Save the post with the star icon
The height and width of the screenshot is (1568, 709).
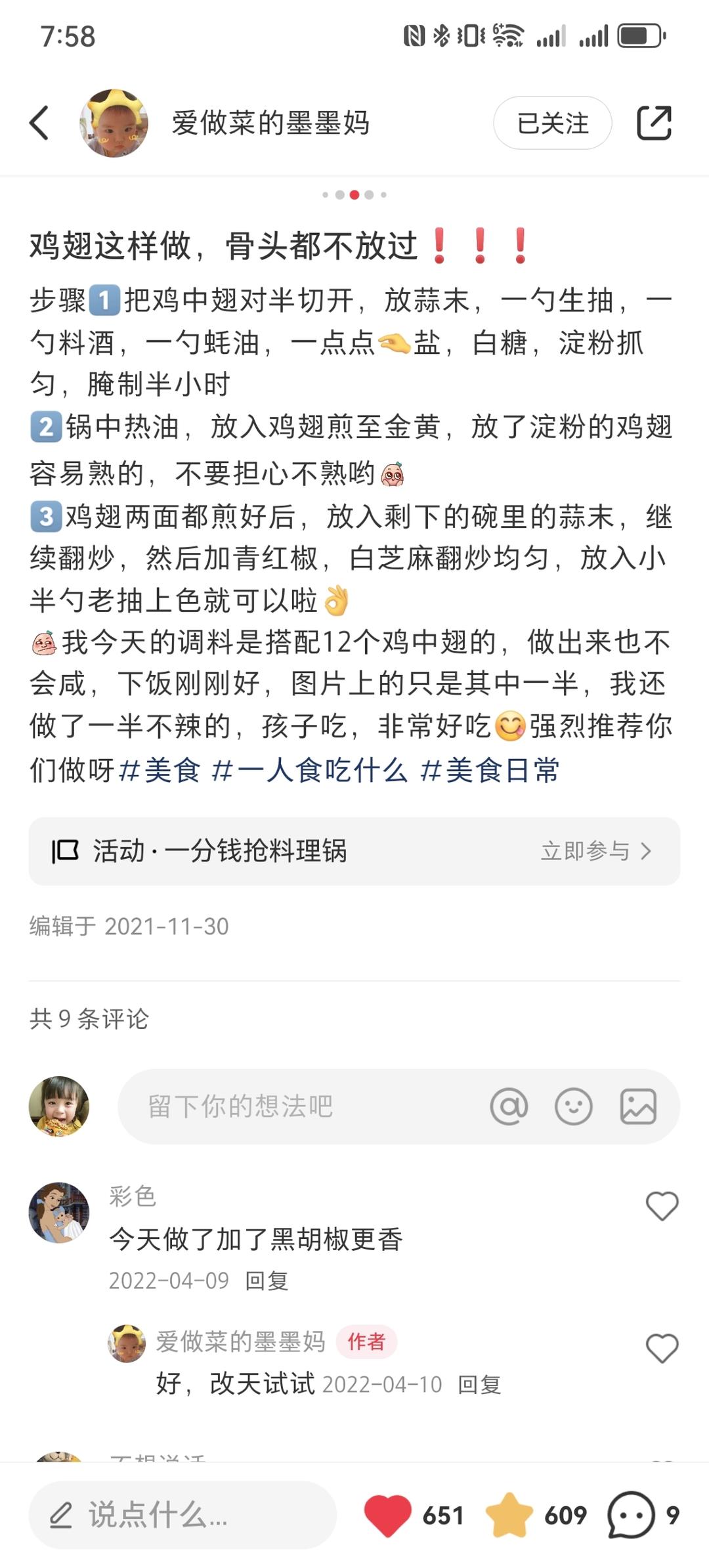tap(509, 1515)
